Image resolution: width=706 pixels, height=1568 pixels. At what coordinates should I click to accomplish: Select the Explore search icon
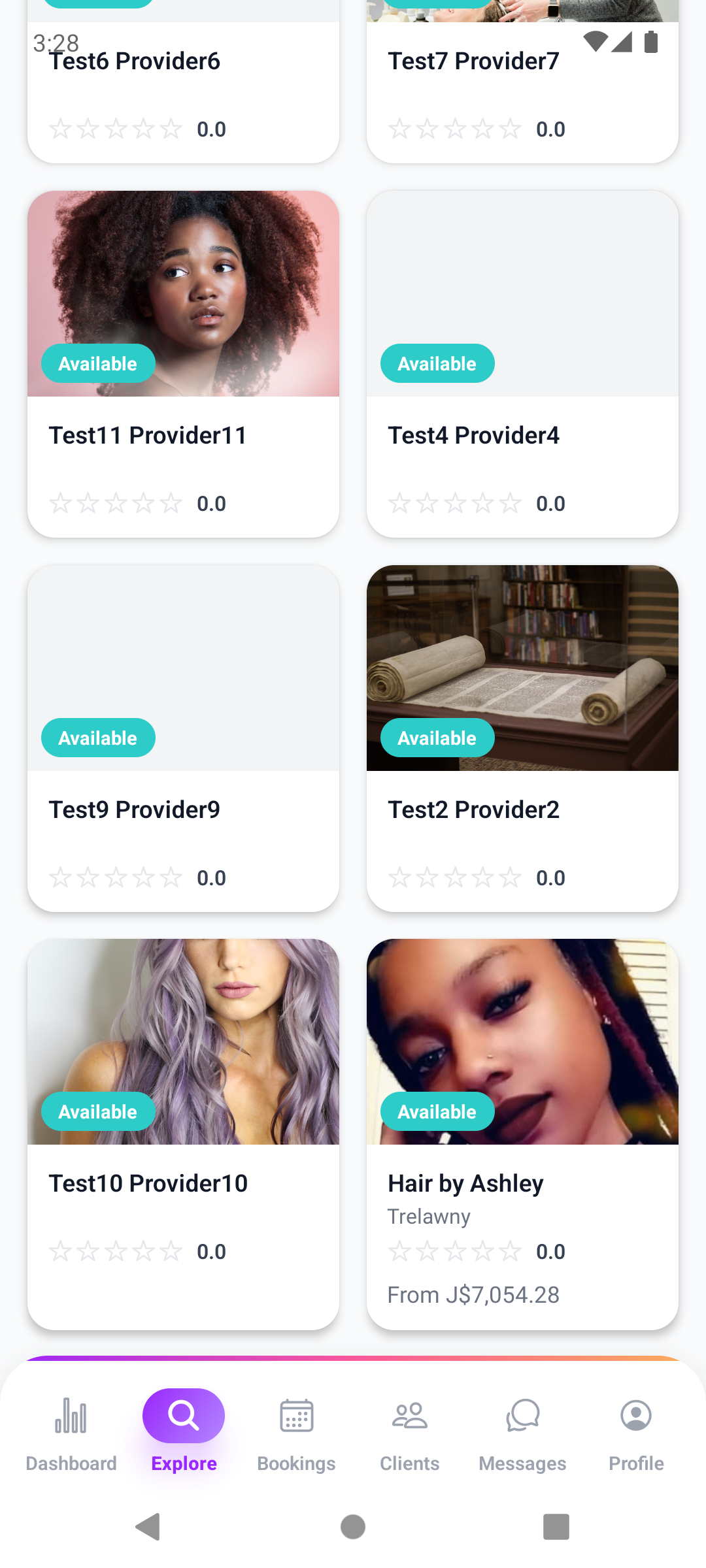(183, 1416)
